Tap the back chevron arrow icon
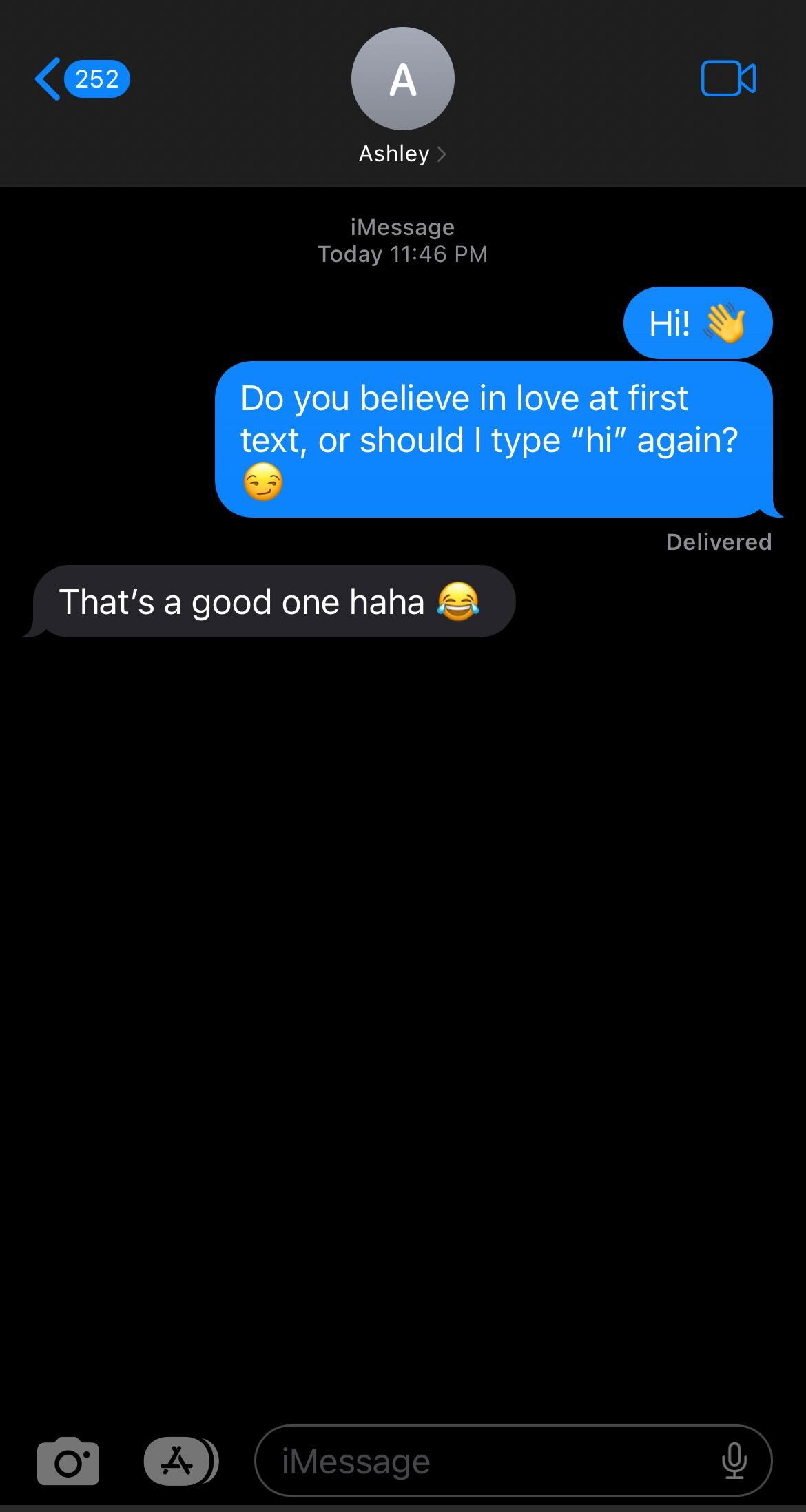 pos(47,79)
